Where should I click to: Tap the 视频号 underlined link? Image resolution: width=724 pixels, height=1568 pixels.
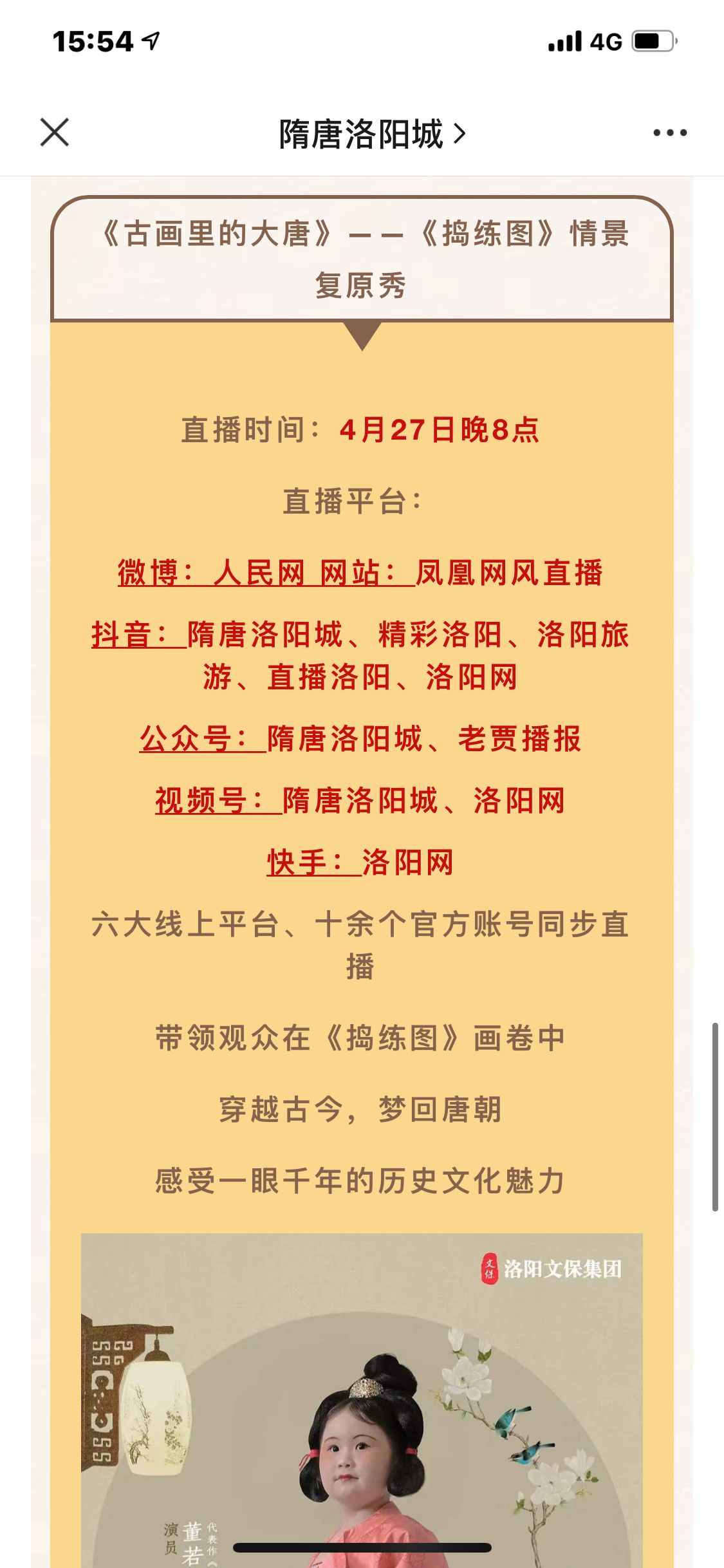point(218,801)
